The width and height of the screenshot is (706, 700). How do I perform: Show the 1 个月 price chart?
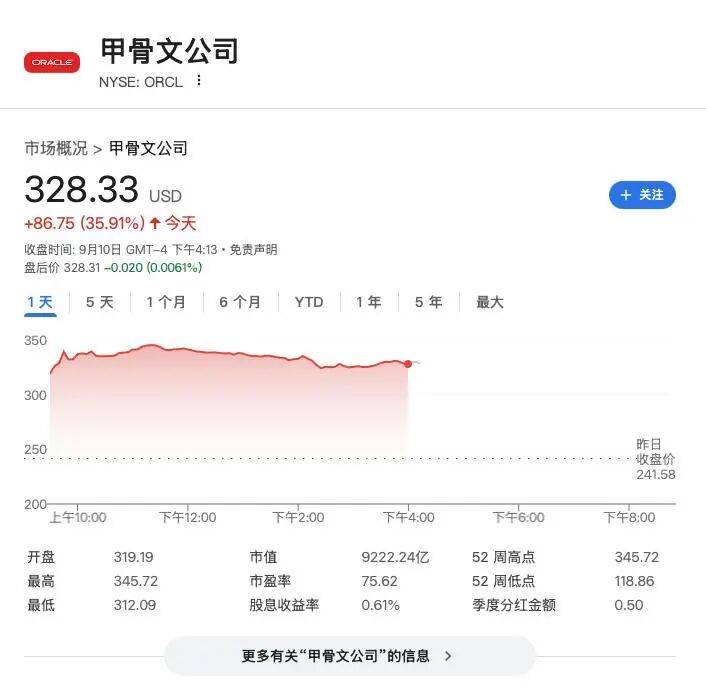[166, 302]
